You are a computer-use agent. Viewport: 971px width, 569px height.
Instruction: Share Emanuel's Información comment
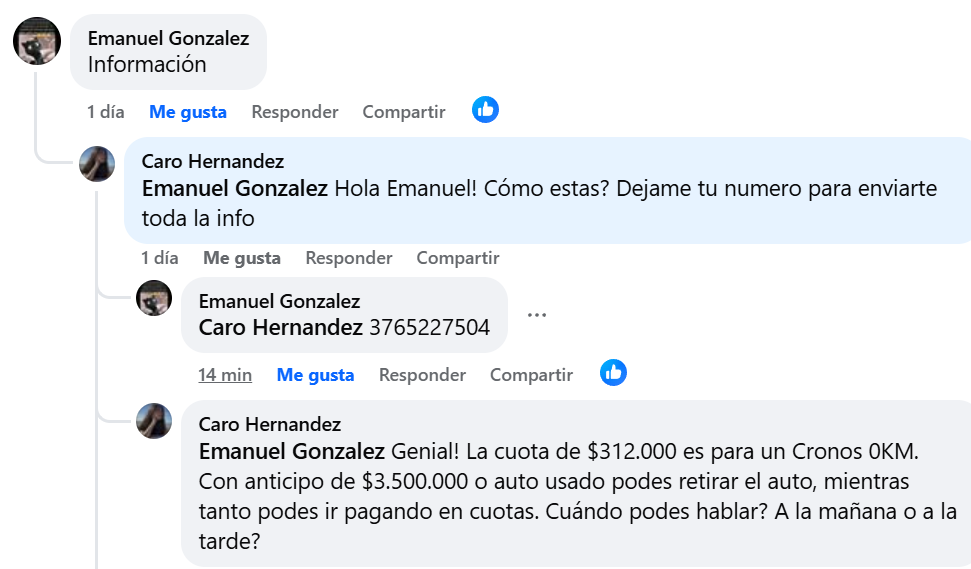click(403, 112)
